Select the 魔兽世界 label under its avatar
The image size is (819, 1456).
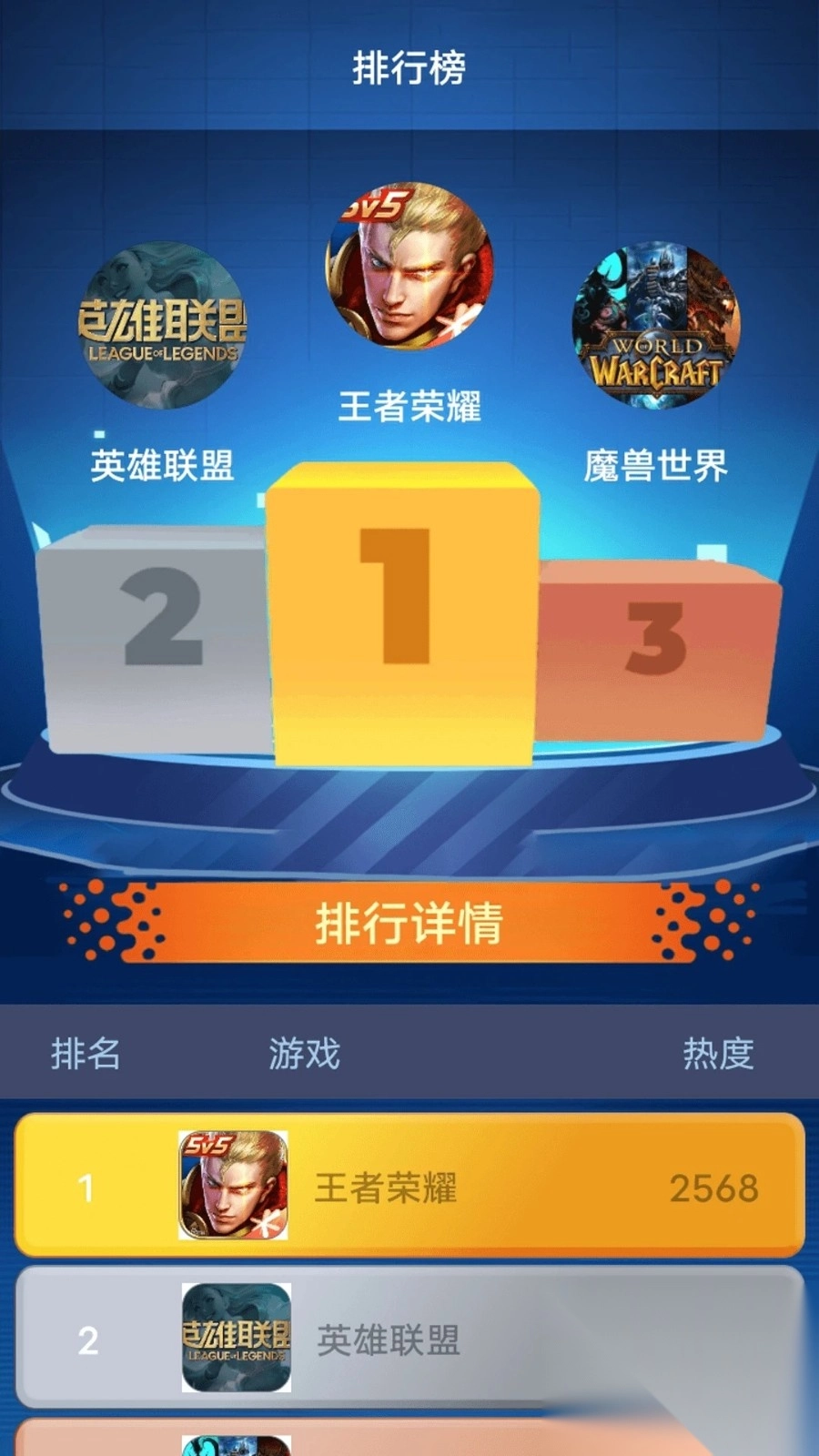pyautogui.click(x=658, y=466)
